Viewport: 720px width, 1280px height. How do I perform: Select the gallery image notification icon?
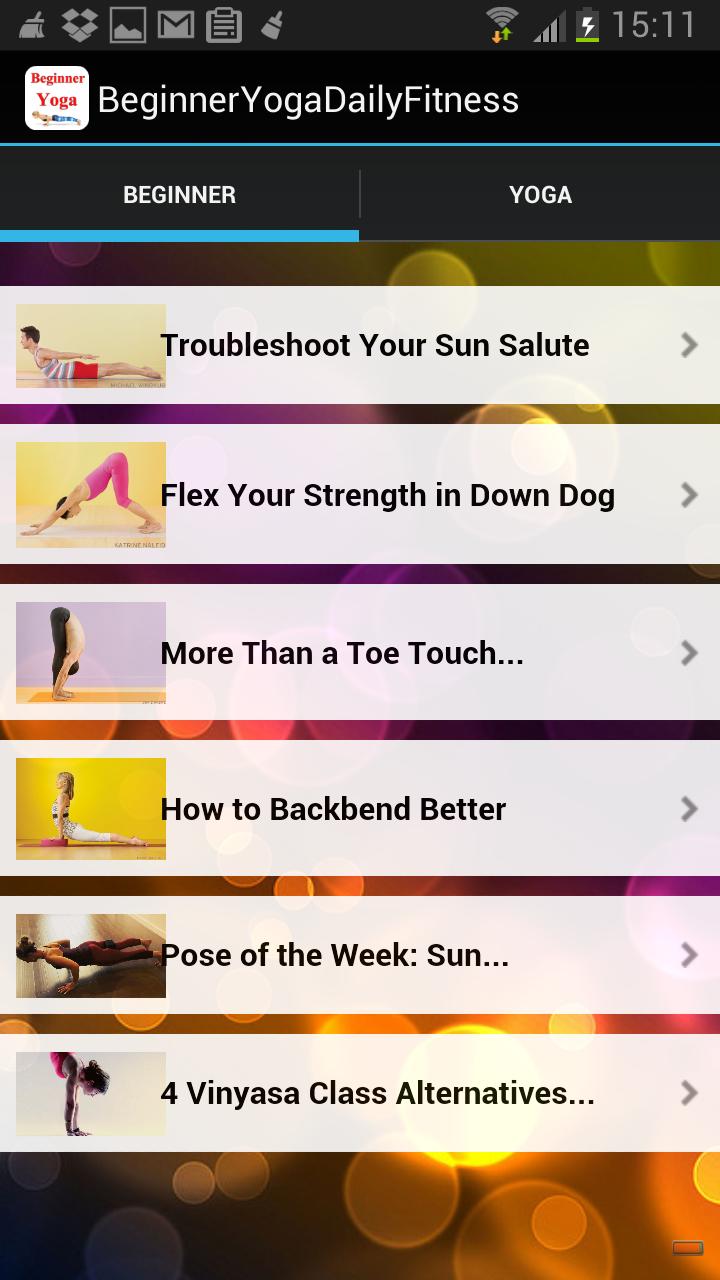pyautogui.click(x=129, y=24)
